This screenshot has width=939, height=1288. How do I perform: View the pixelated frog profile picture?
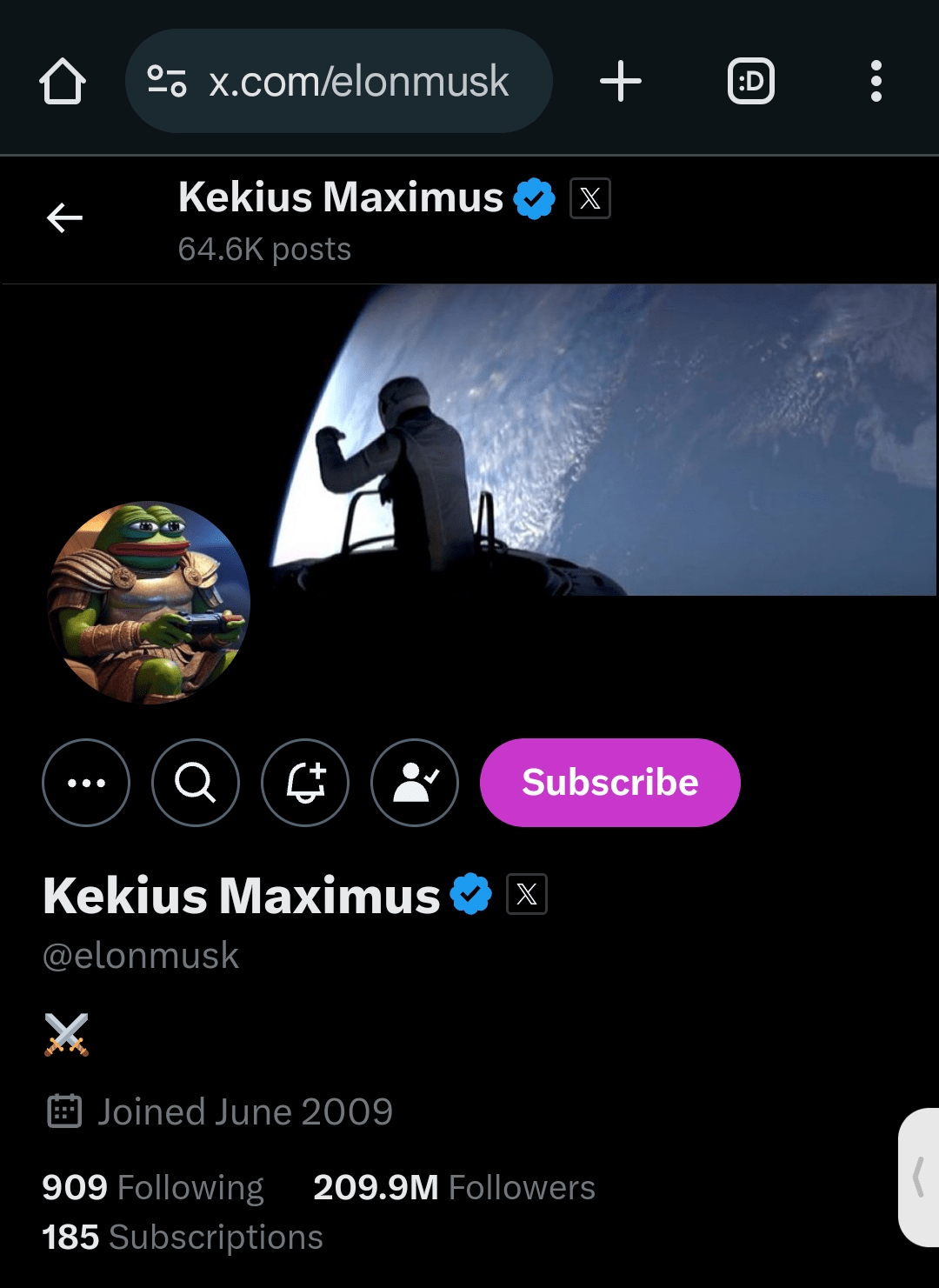tap(150, 603)
